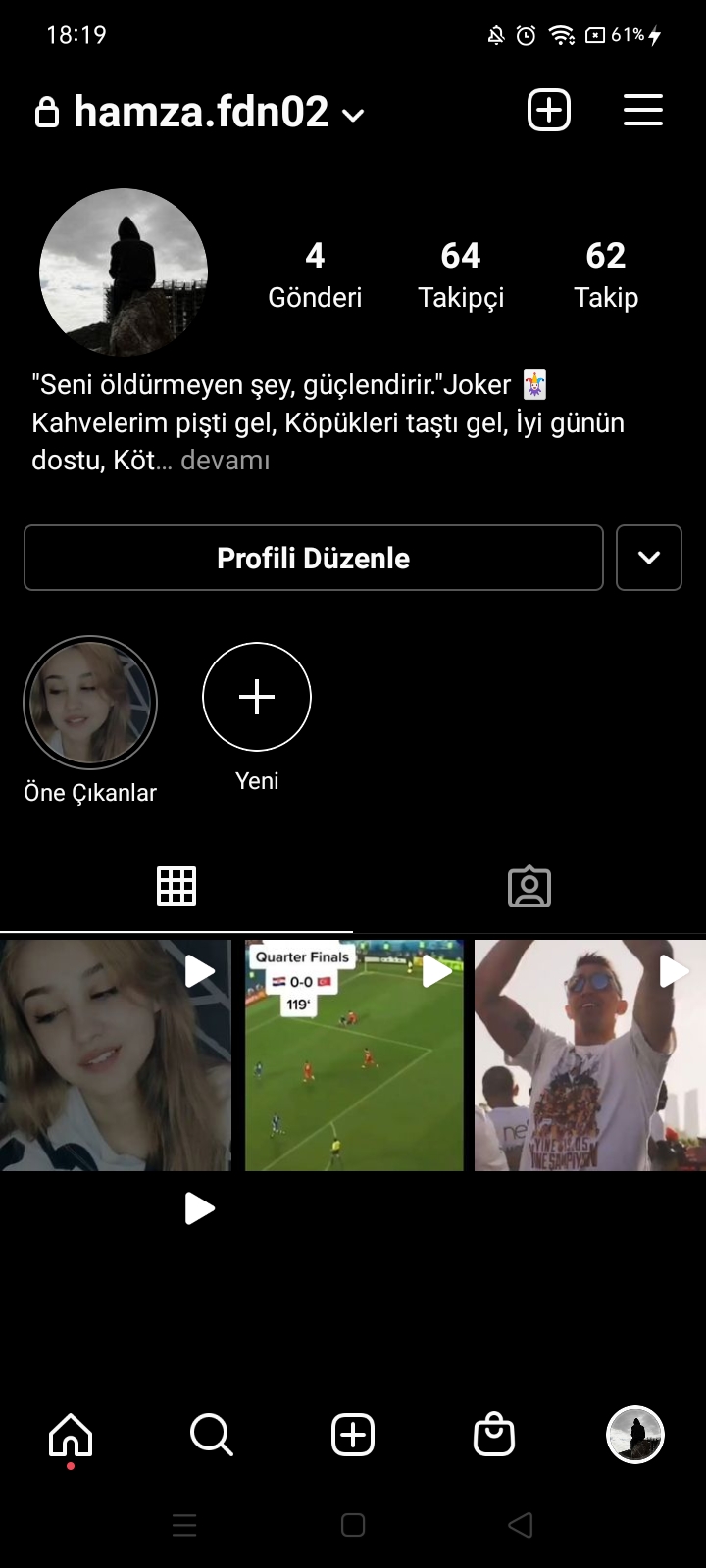Switch to the posts grid tab

[176, 886]
